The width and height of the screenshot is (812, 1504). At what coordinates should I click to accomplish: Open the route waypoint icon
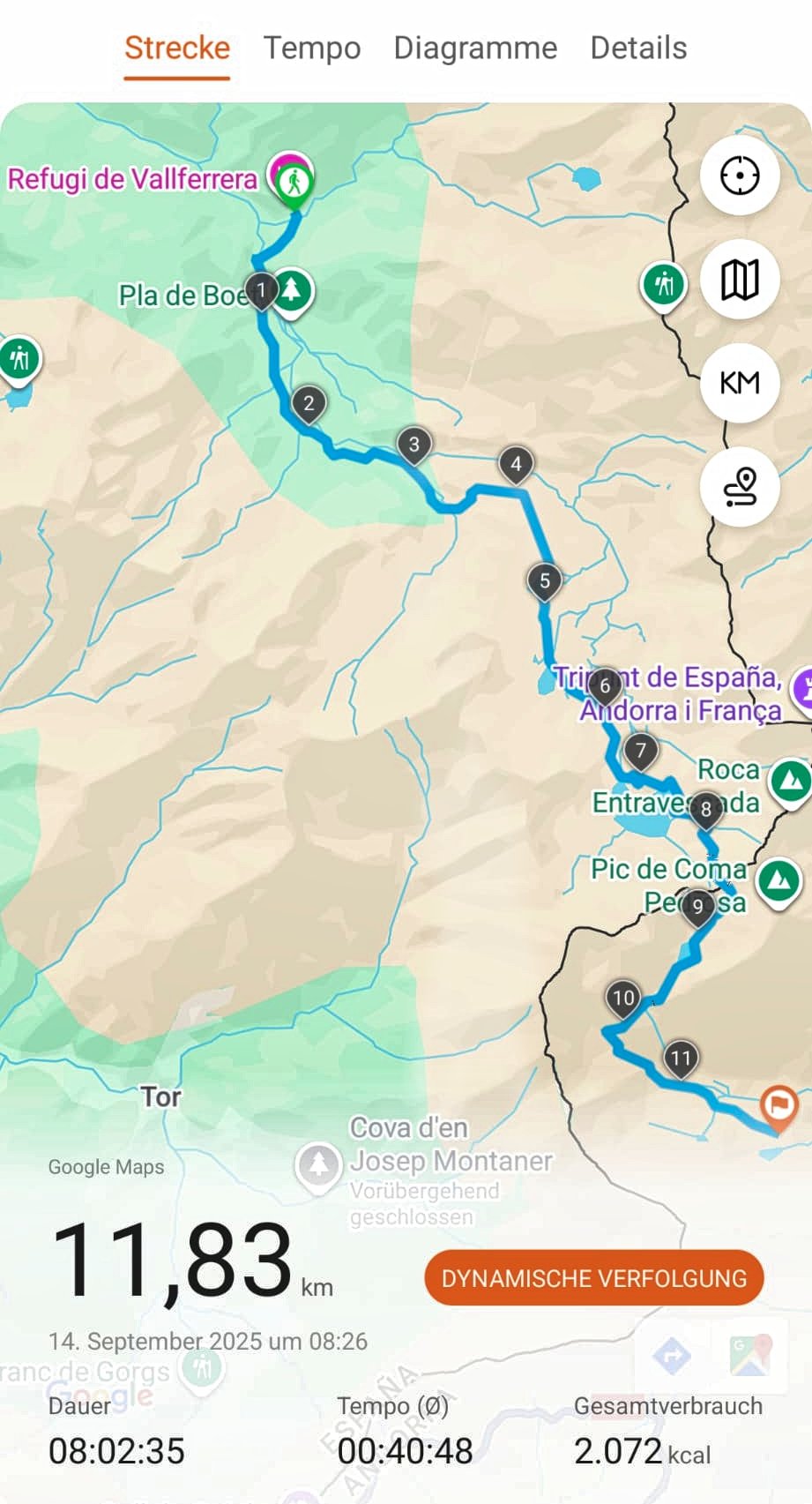(740, 487)
